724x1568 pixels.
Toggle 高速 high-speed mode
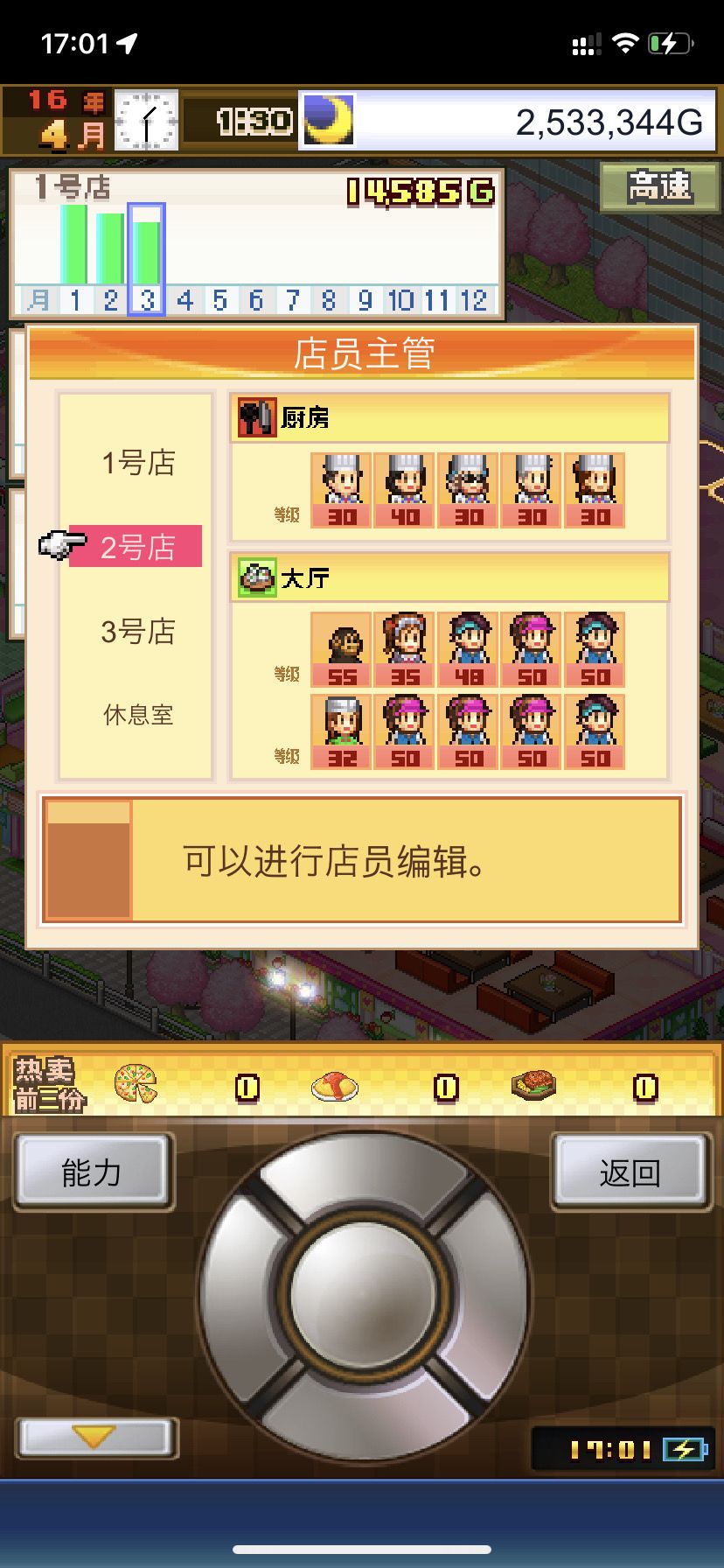click(660, 186)
